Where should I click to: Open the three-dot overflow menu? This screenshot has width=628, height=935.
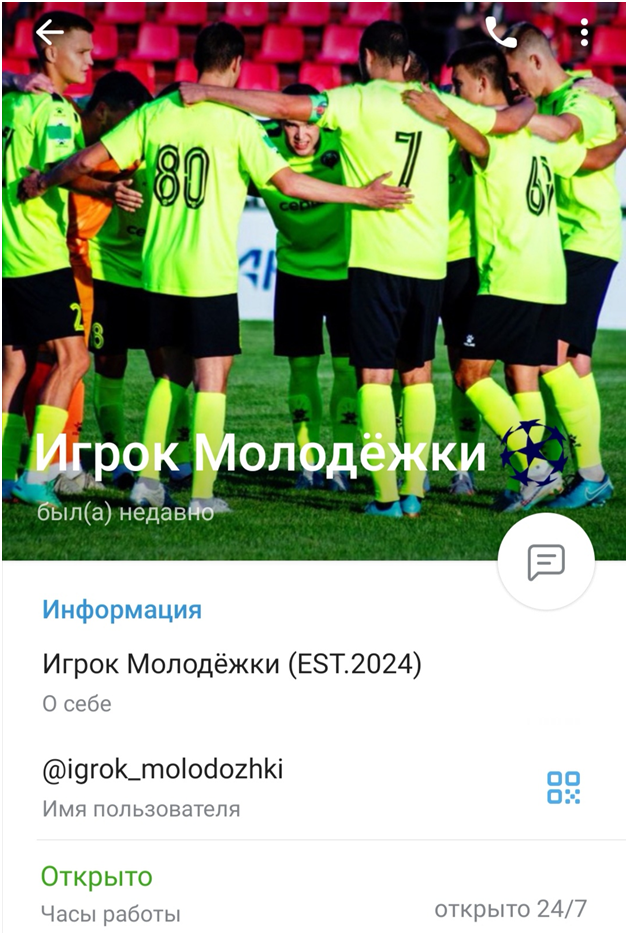584,32
